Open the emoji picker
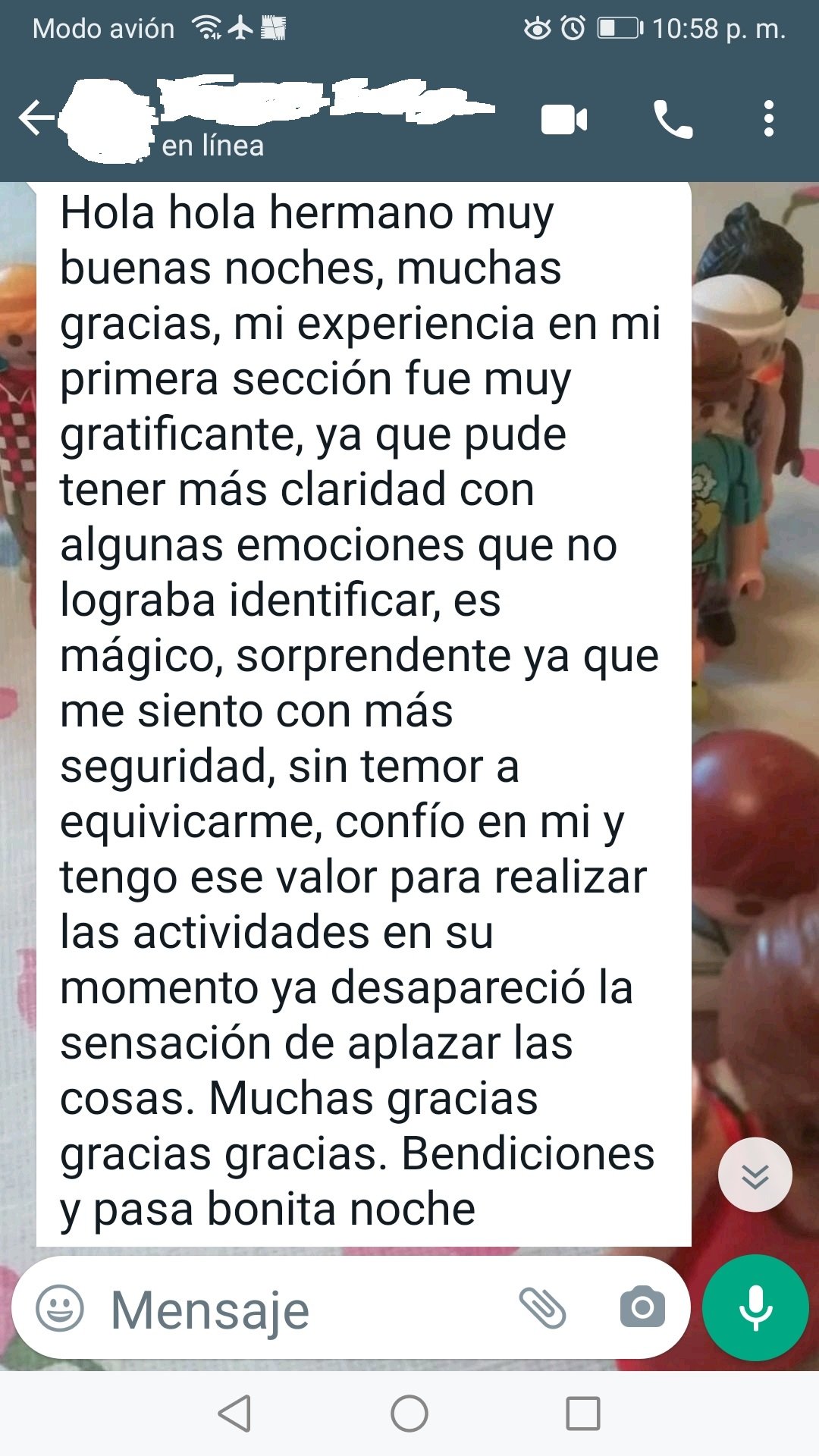 (x=60, y=1308)
